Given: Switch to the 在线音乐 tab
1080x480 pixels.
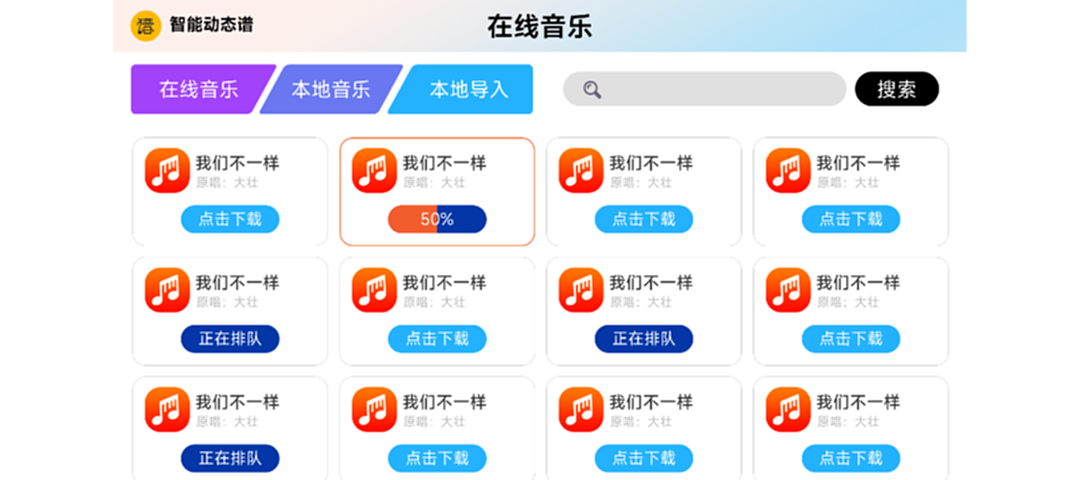Looking at the screenshot, I should [198, 89].
